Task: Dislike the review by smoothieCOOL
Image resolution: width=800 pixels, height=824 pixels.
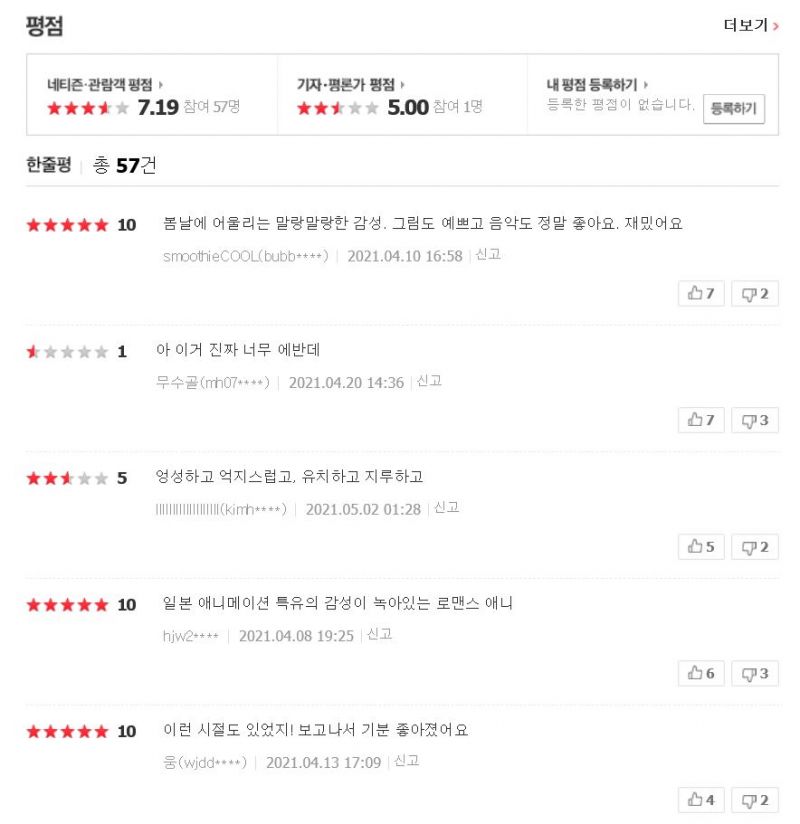Action: [755, 294]
